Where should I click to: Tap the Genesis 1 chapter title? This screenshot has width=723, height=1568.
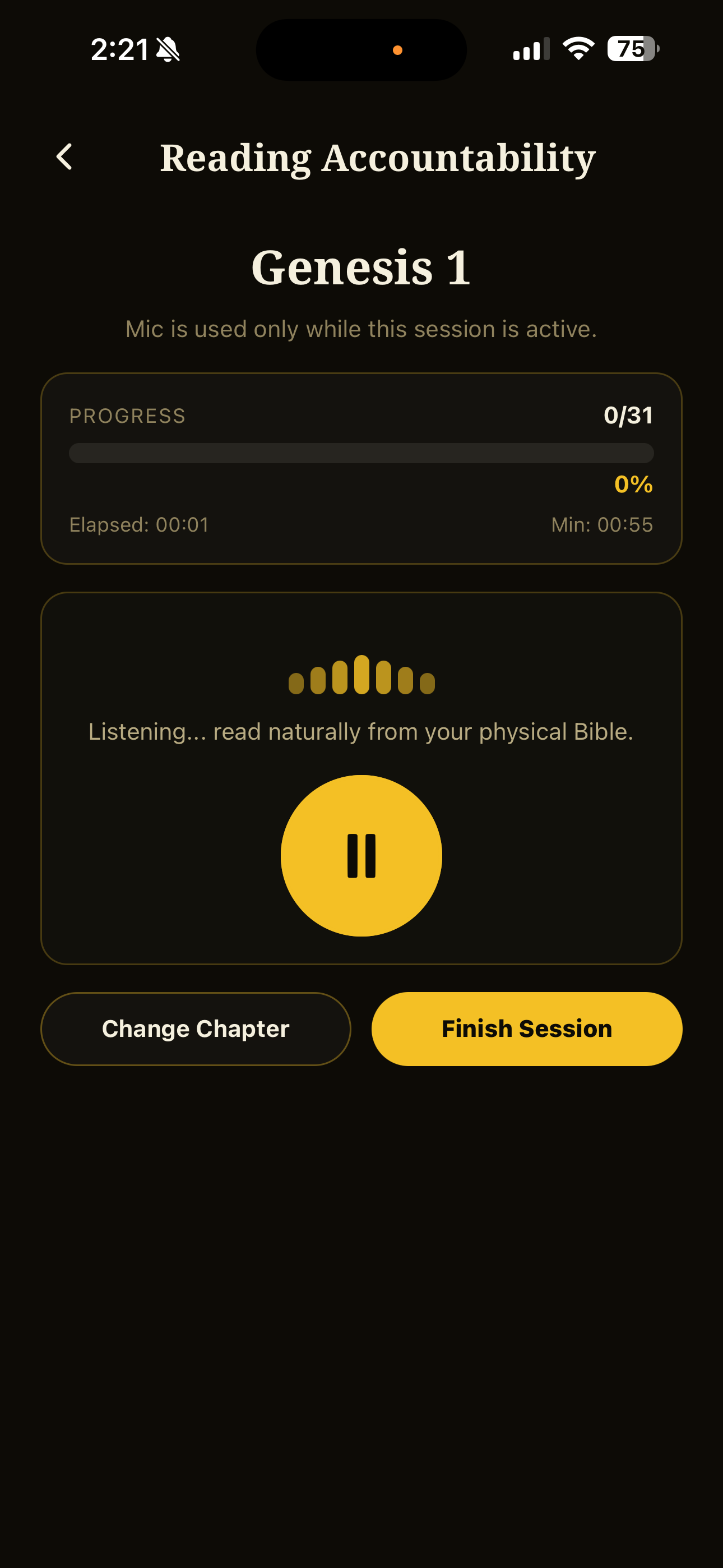361,266
